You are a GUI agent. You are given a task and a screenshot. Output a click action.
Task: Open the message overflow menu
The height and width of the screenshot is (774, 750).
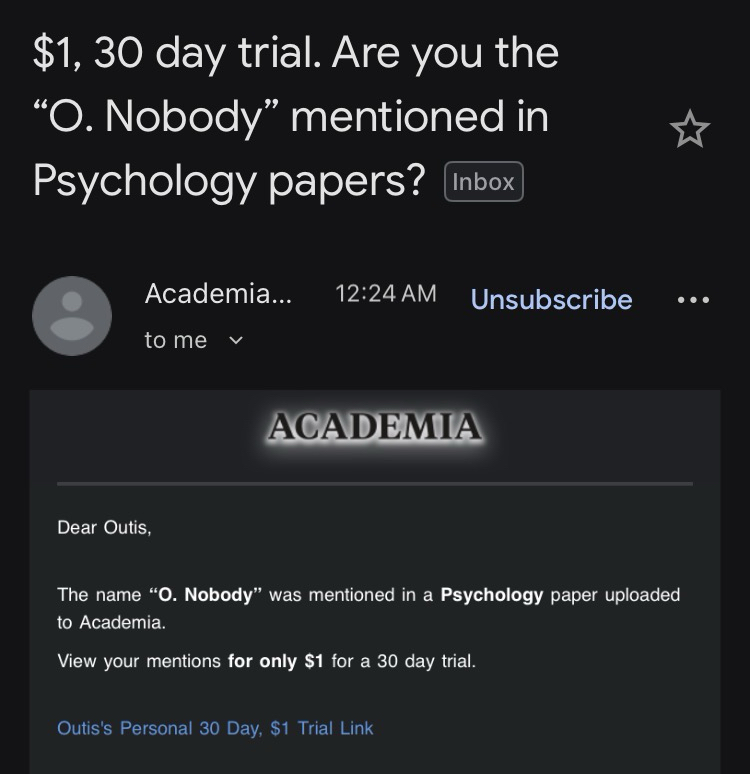pos(692,299)
